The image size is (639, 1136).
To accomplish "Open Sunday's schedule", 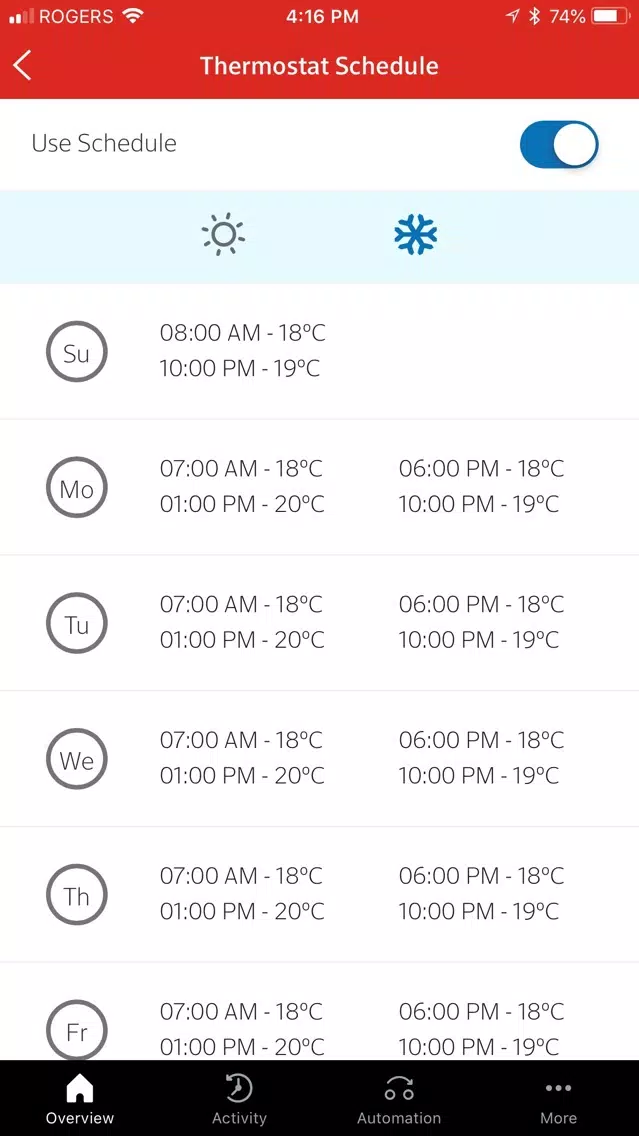I will coord(320,351).
